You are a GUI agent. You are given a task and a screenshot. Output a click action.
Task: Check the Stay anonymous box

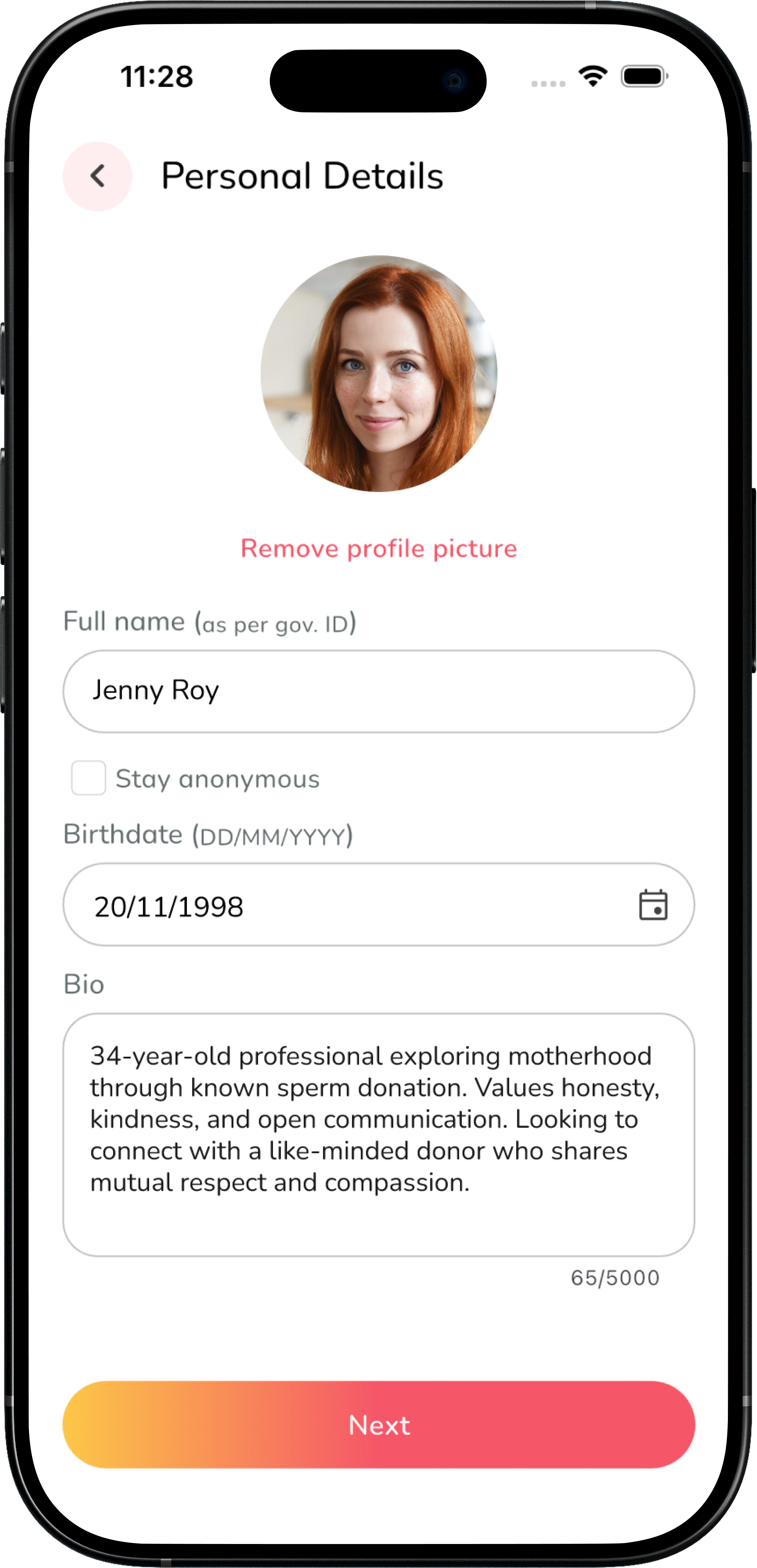89,778
